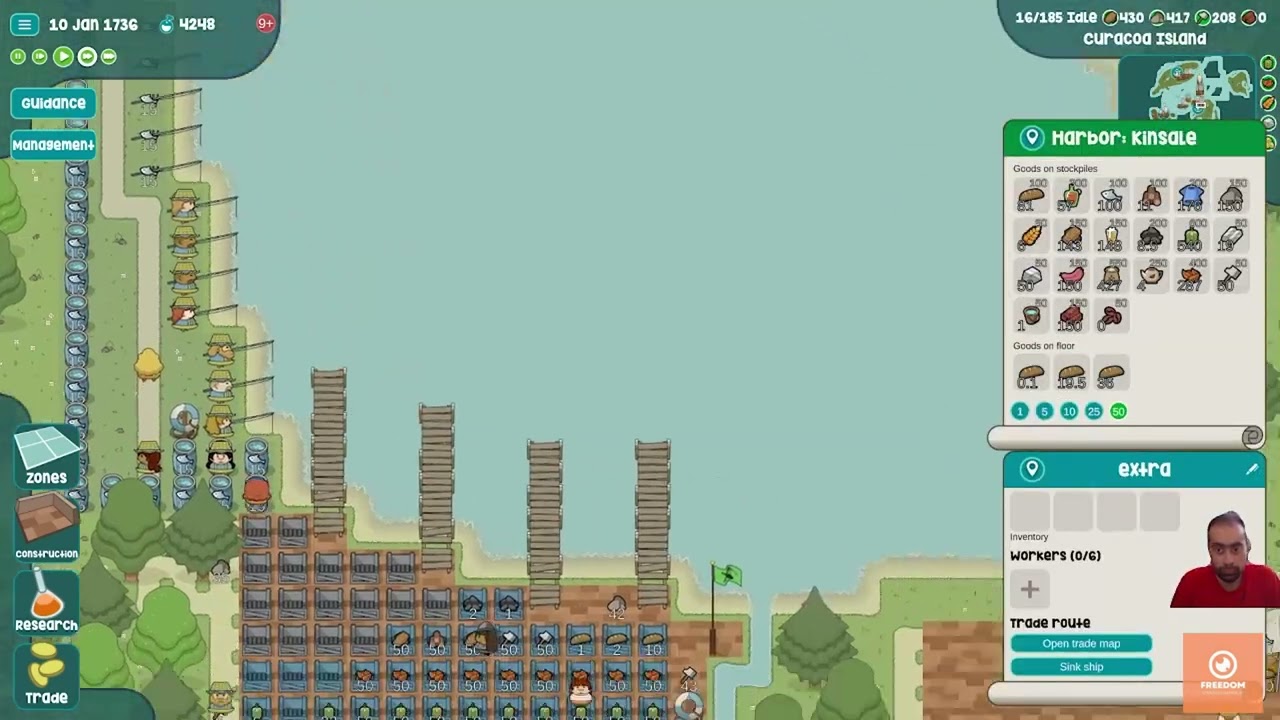Select quantity 50 in harbor panel
The width and height of the screenshot is (1280, 720).
click(1118, 412)
